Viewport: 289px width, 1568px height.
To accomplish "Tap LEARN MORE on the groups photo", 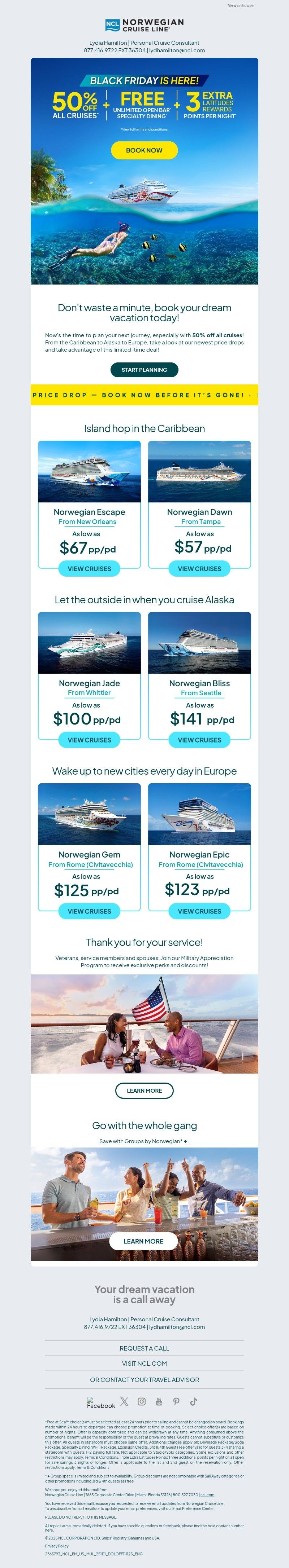I will [x=143, y=1241].
